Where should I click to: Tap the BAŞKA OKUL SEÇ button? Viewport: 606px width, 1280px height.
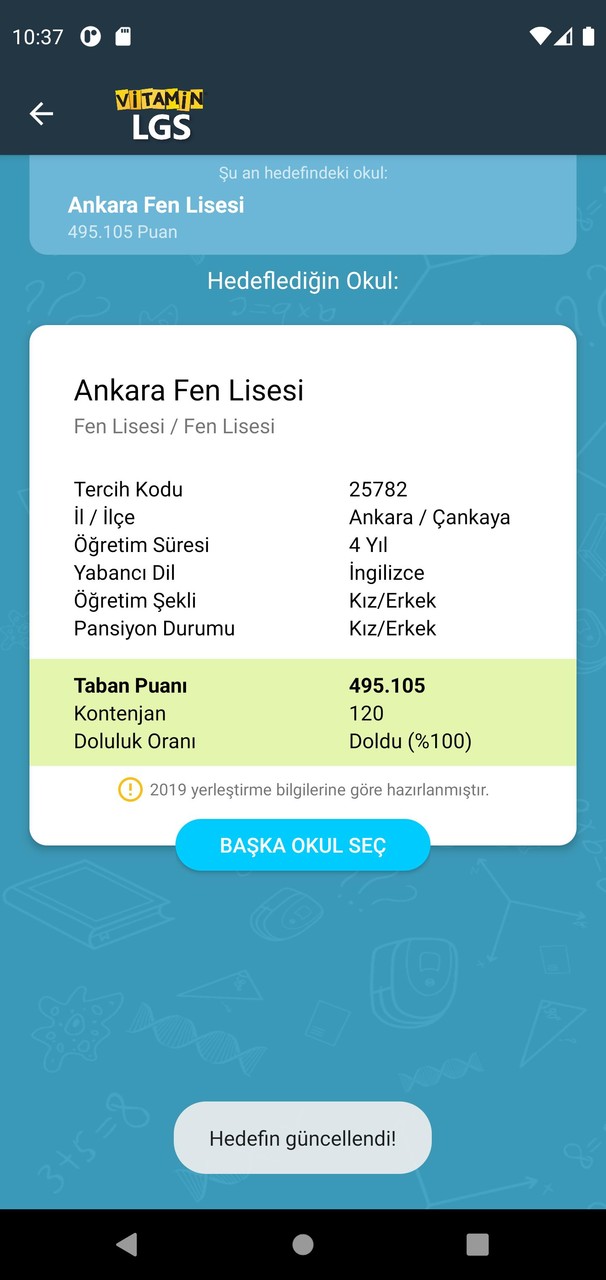pos(302,845)
